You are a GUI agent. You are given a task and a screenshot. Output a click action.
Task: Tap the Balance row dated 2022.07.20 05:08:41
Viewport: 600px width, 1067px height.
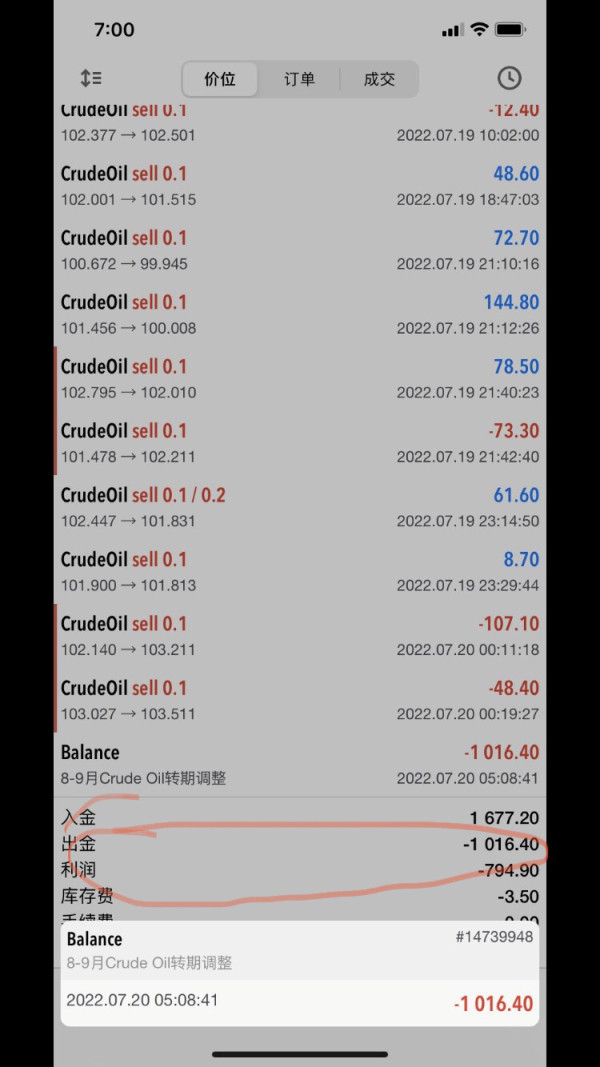point(300,764)
